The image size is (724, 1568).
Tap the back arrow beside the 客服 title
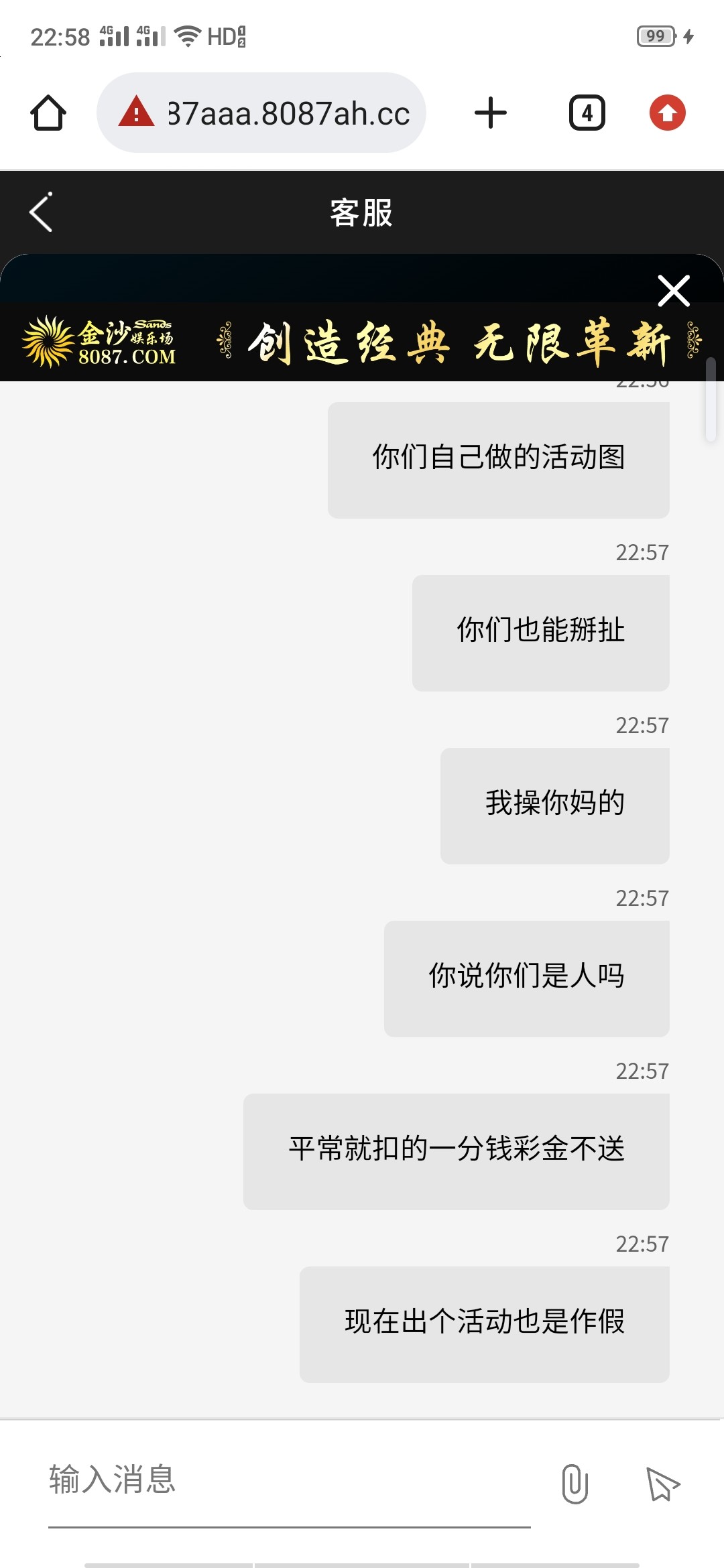40,211
